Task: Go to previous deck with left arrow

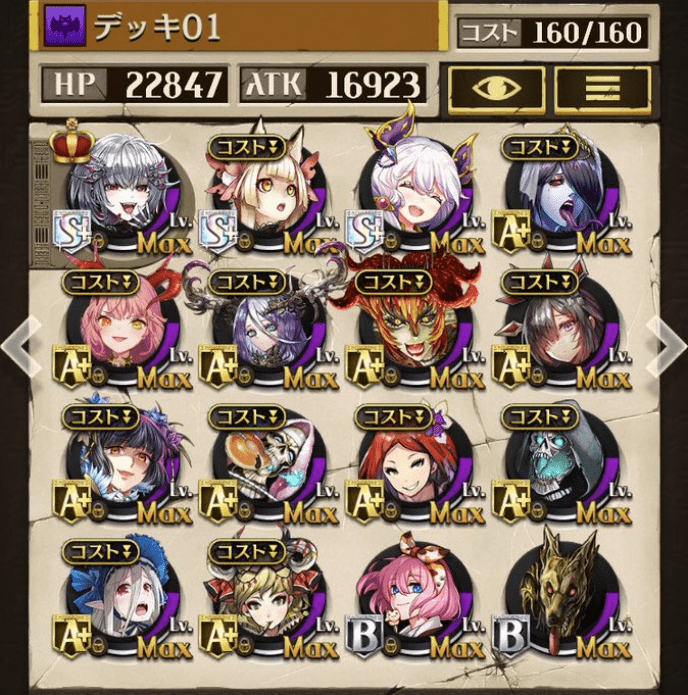Action: tap(20, 345)
